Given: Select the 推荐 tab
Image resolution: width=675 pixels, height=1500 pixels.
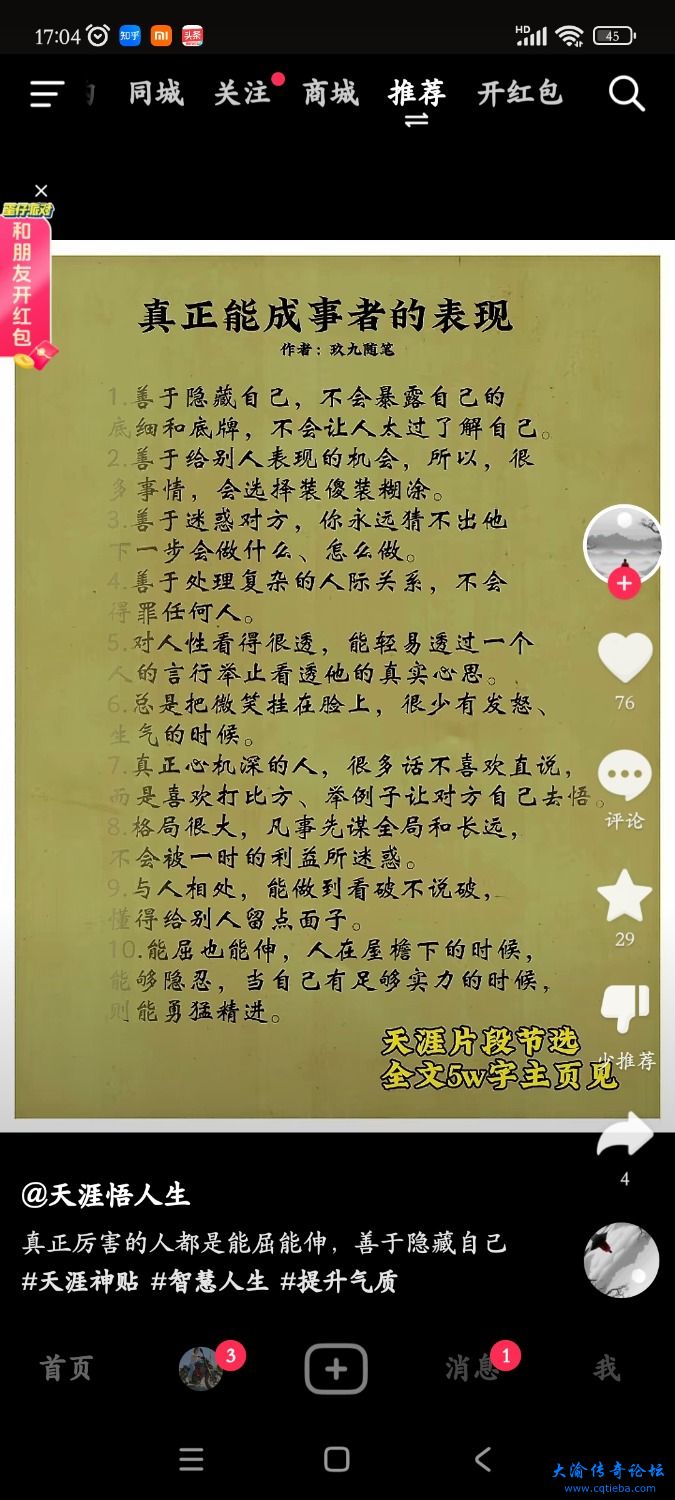Looking at the screenshot, I should 417,93.
